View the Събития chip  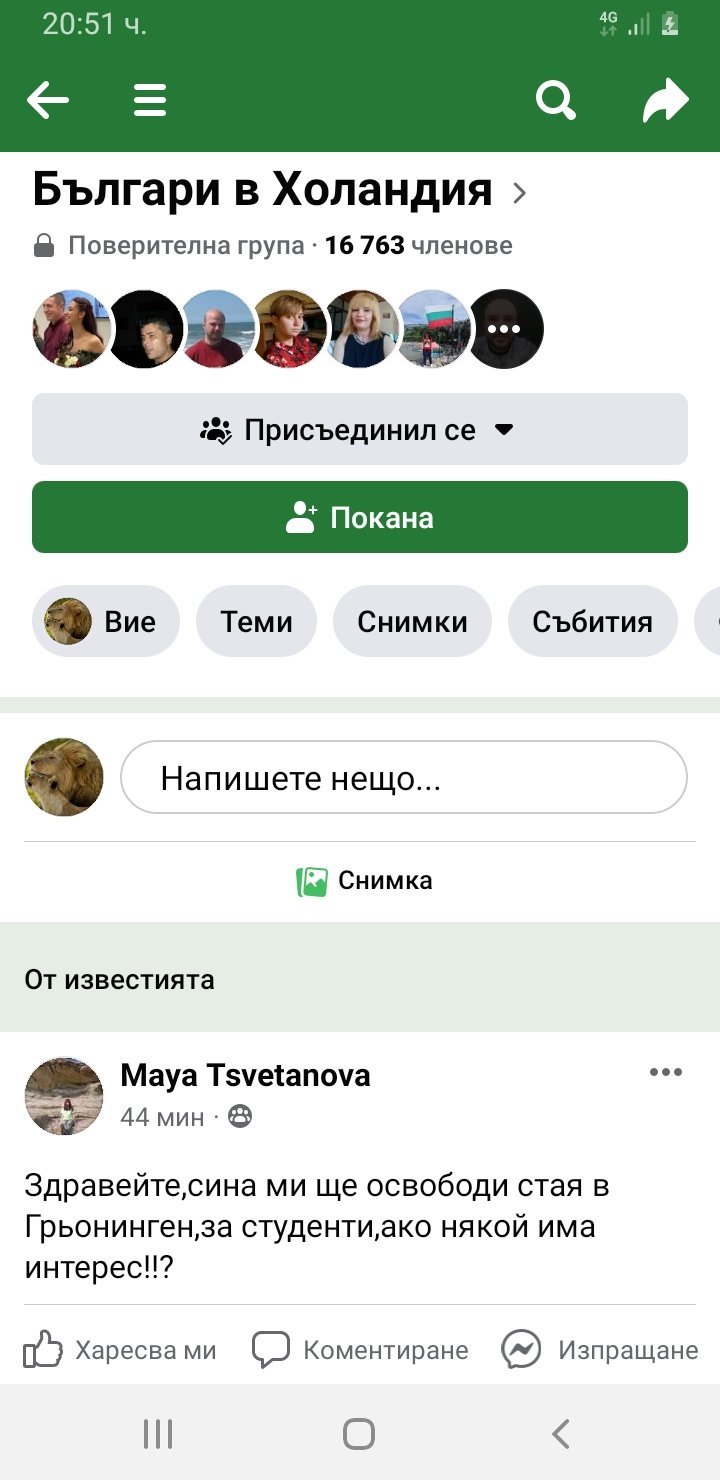click(592, 622)
